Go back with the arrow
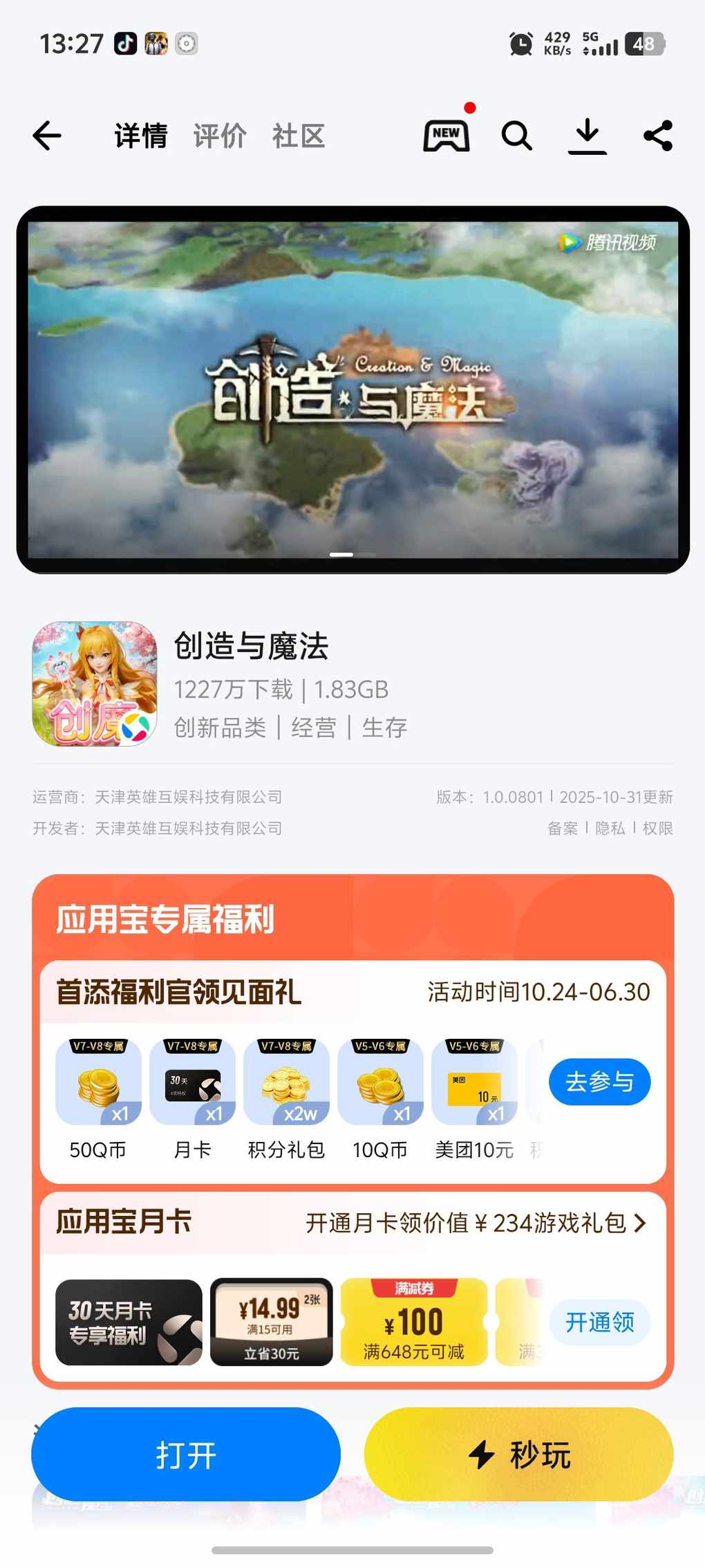This screenshot has height=1568, width=705. coord(47,136)
